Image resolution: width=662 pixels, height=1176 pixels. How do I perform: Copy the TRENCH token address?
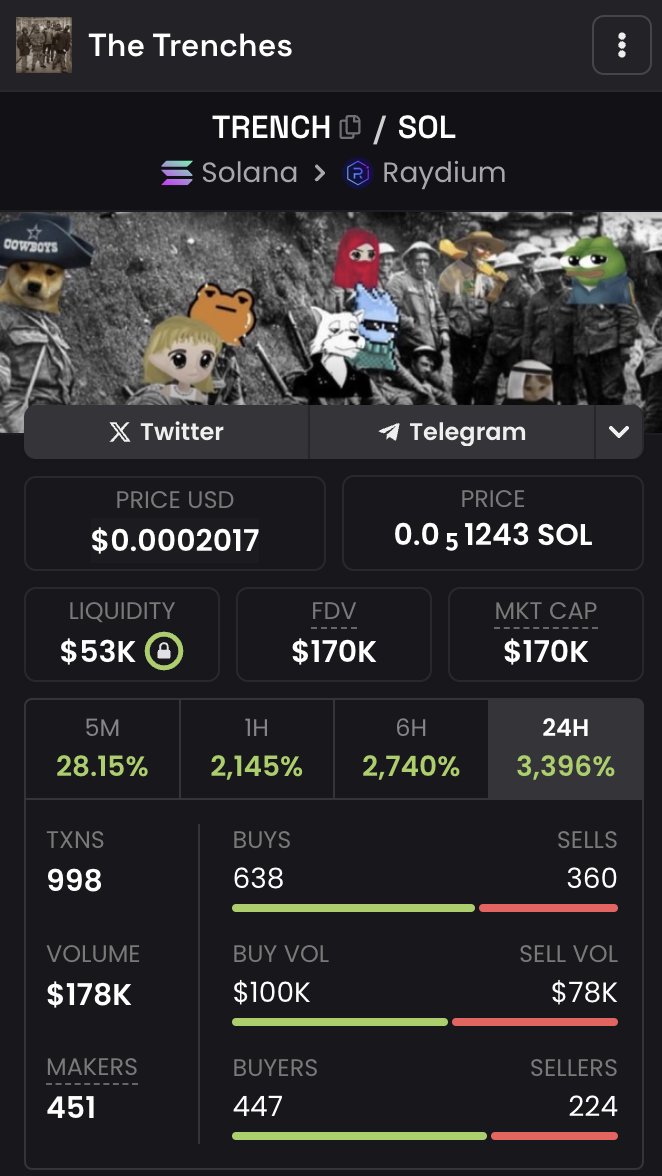pos(349,127)
